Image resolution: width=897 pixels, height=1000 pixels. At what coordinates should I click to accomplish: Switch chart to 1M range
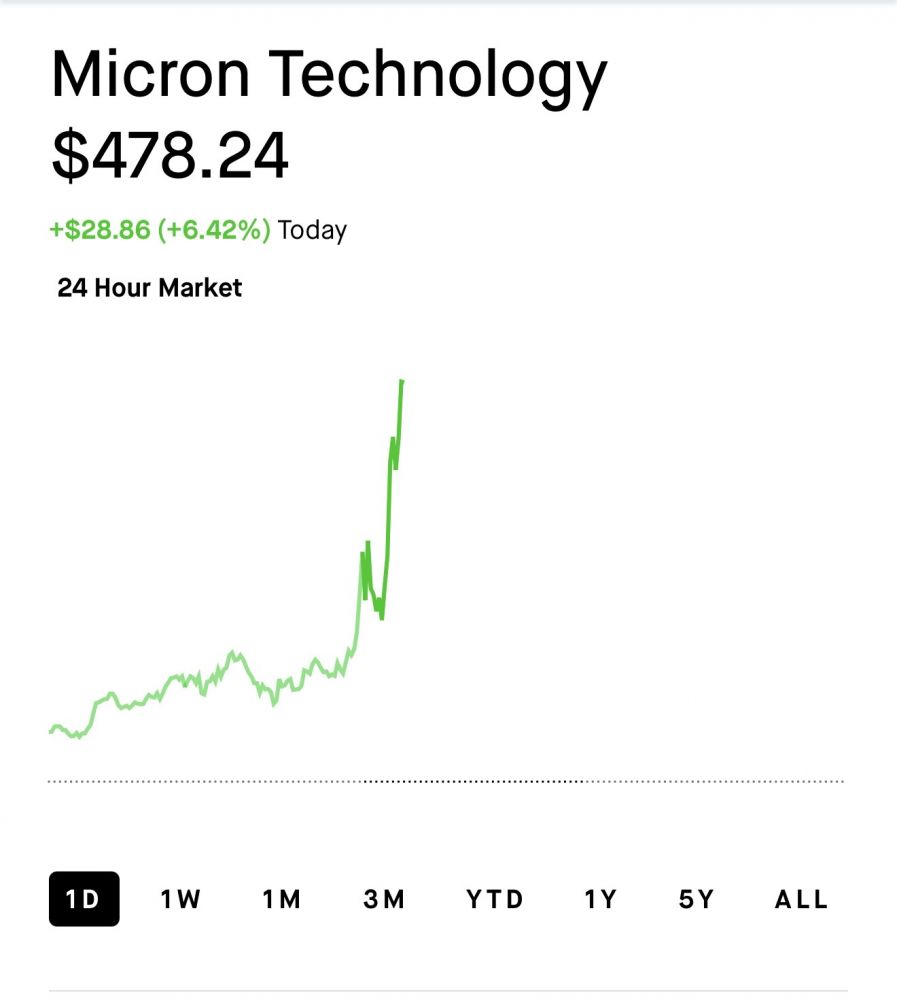282,899
